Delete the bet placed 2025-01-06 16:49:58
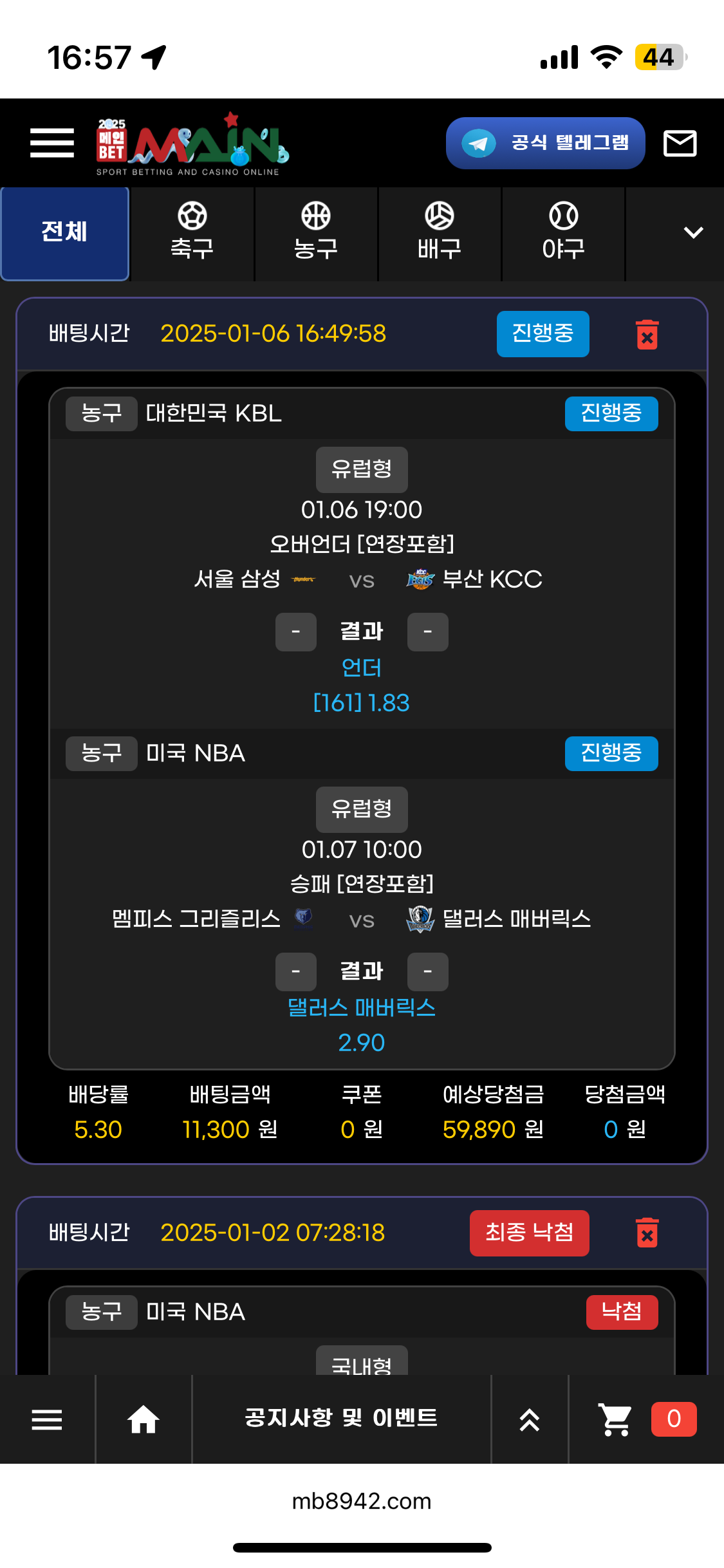Viewport: 724px width, 1568px height. (647, 335)
